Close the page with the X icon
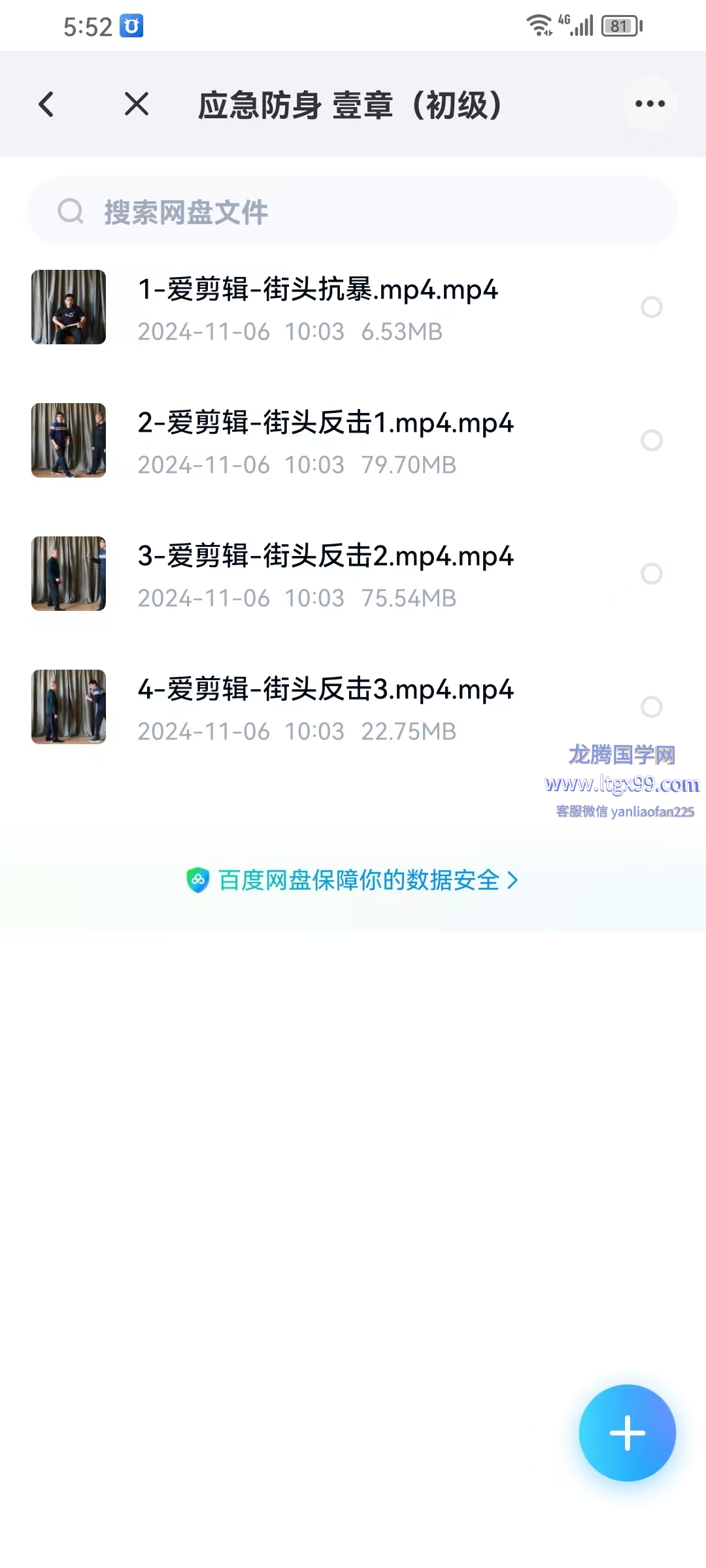 (137, 105)
